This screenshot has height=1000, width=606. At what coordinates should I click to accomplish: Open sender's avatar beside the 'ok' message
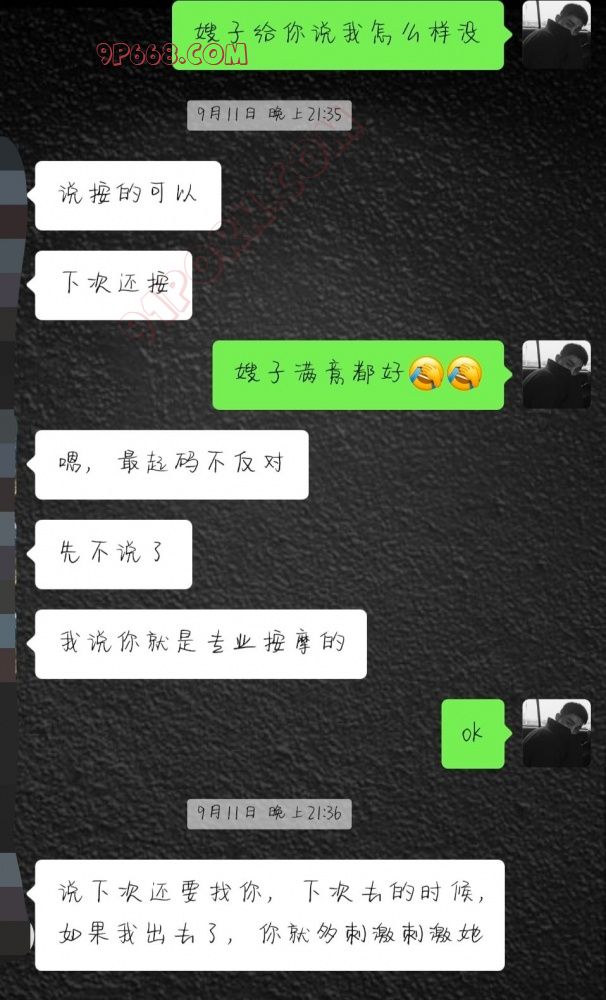pos(556,733)
